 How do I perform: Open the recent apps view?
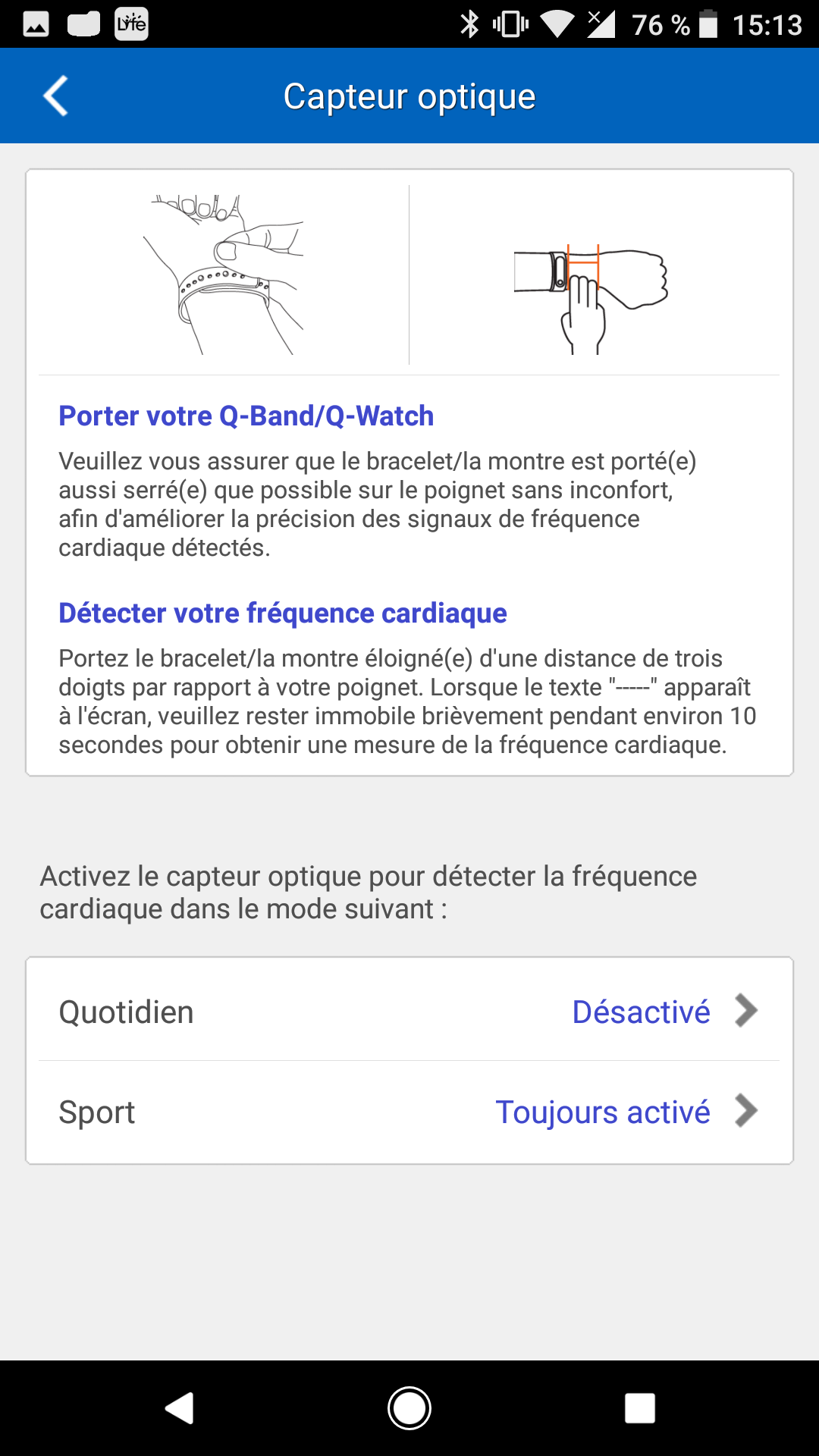(639, 1408)
